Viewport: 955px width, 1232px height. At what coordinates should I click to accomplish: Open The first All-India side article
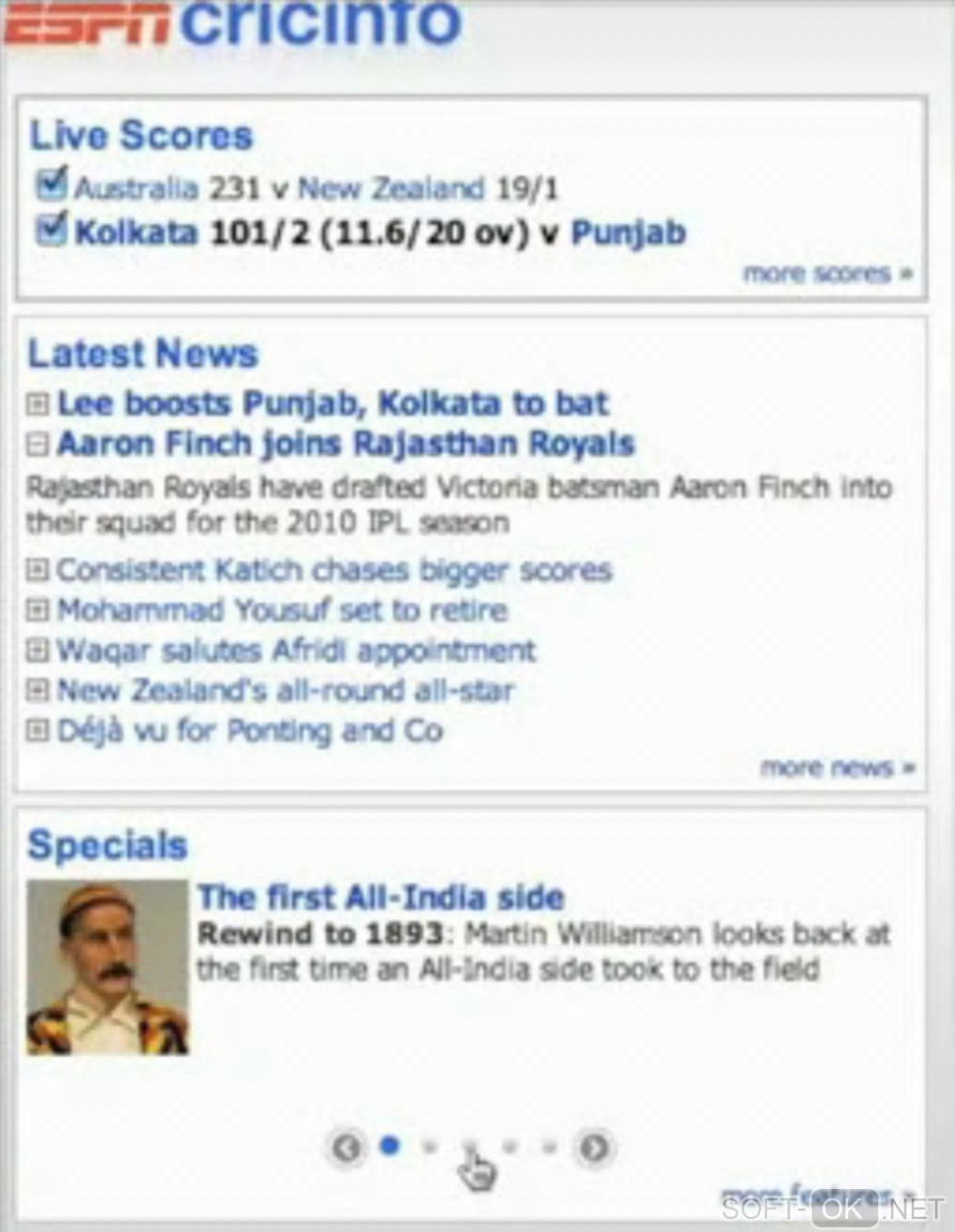(380, 897)
